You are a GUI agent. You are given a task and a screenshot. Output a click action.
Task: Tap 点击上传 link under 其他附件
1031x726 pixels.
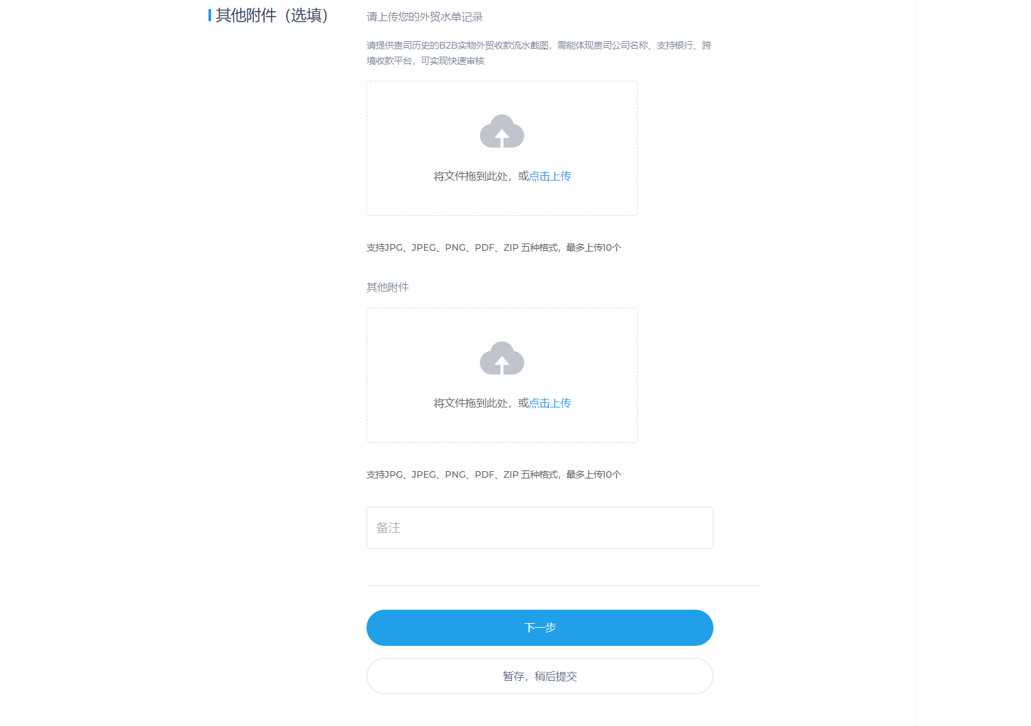tap(550, 403)
